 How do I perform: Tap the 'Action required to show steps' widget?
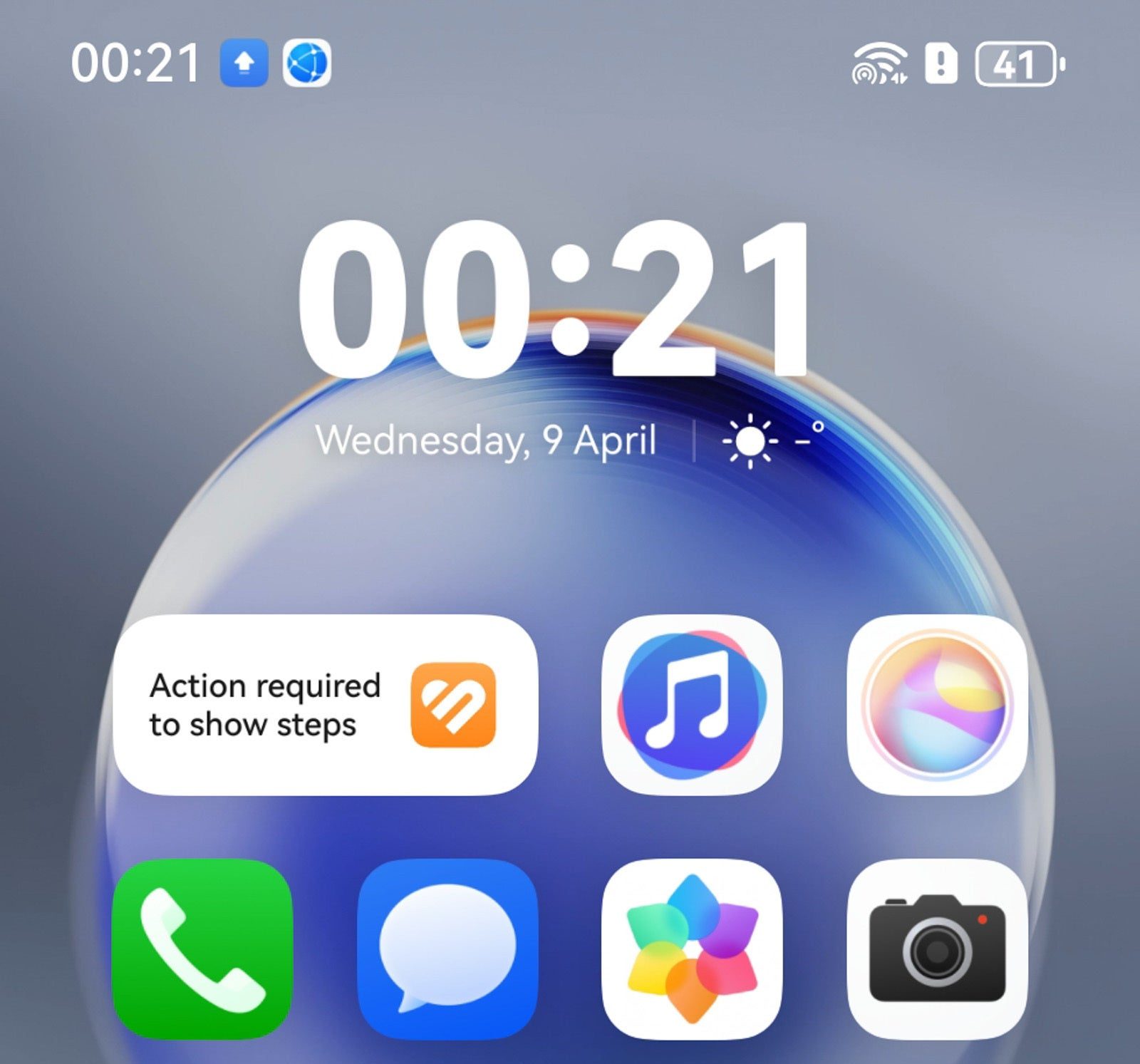click(325, 705)
